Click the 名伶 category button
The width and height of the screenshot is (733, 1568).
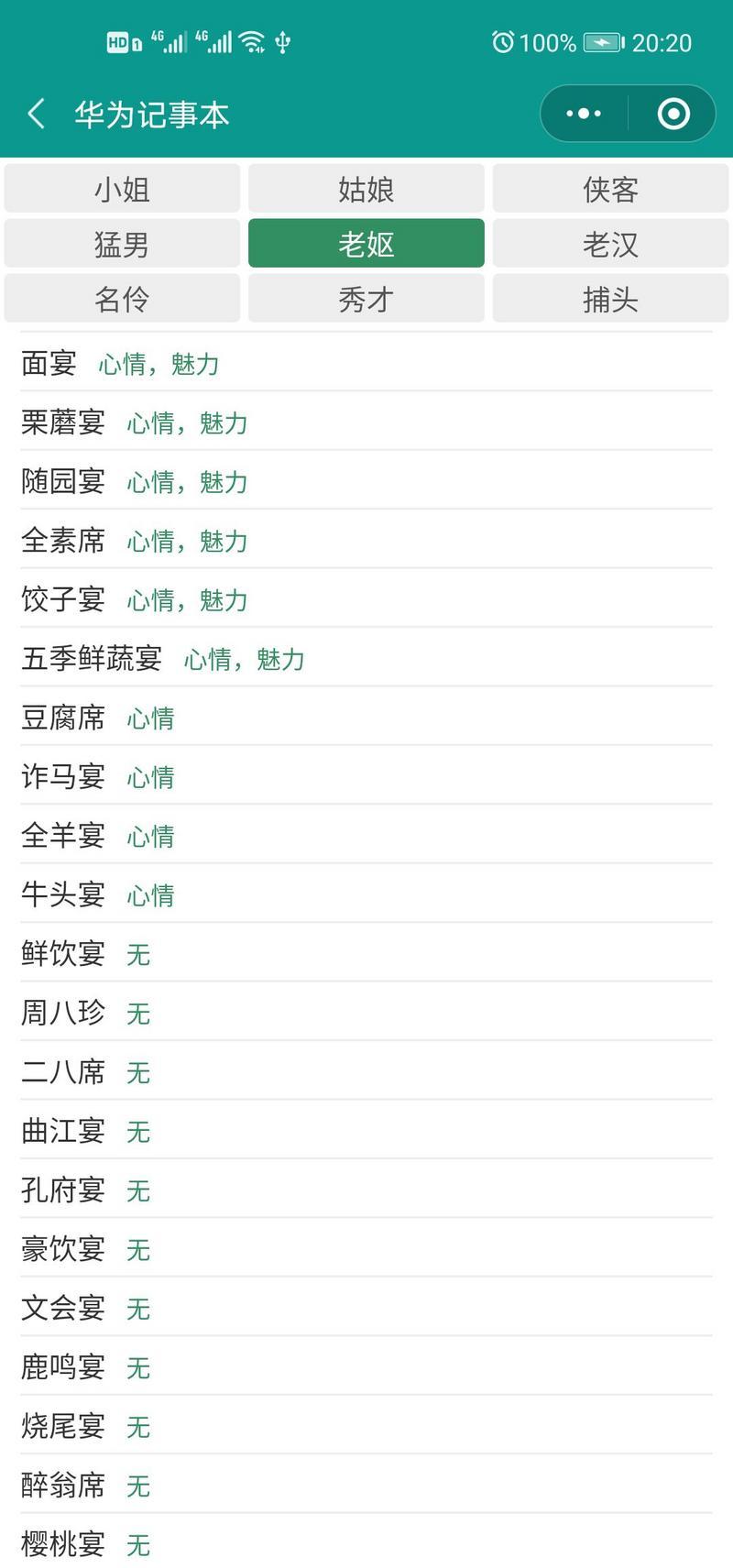[x=122, y=299]
